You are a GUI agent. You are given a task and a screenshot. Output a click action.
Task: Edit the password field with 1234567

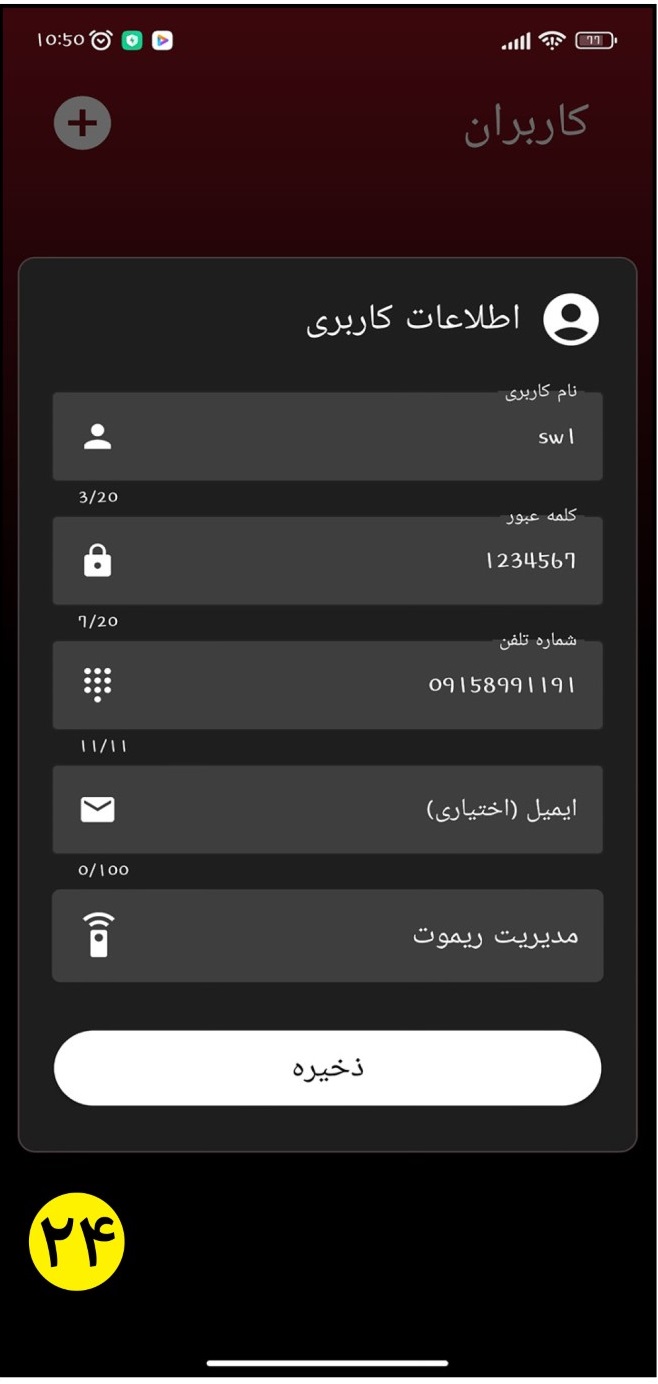pyautogui.click(x=328, y=561)
